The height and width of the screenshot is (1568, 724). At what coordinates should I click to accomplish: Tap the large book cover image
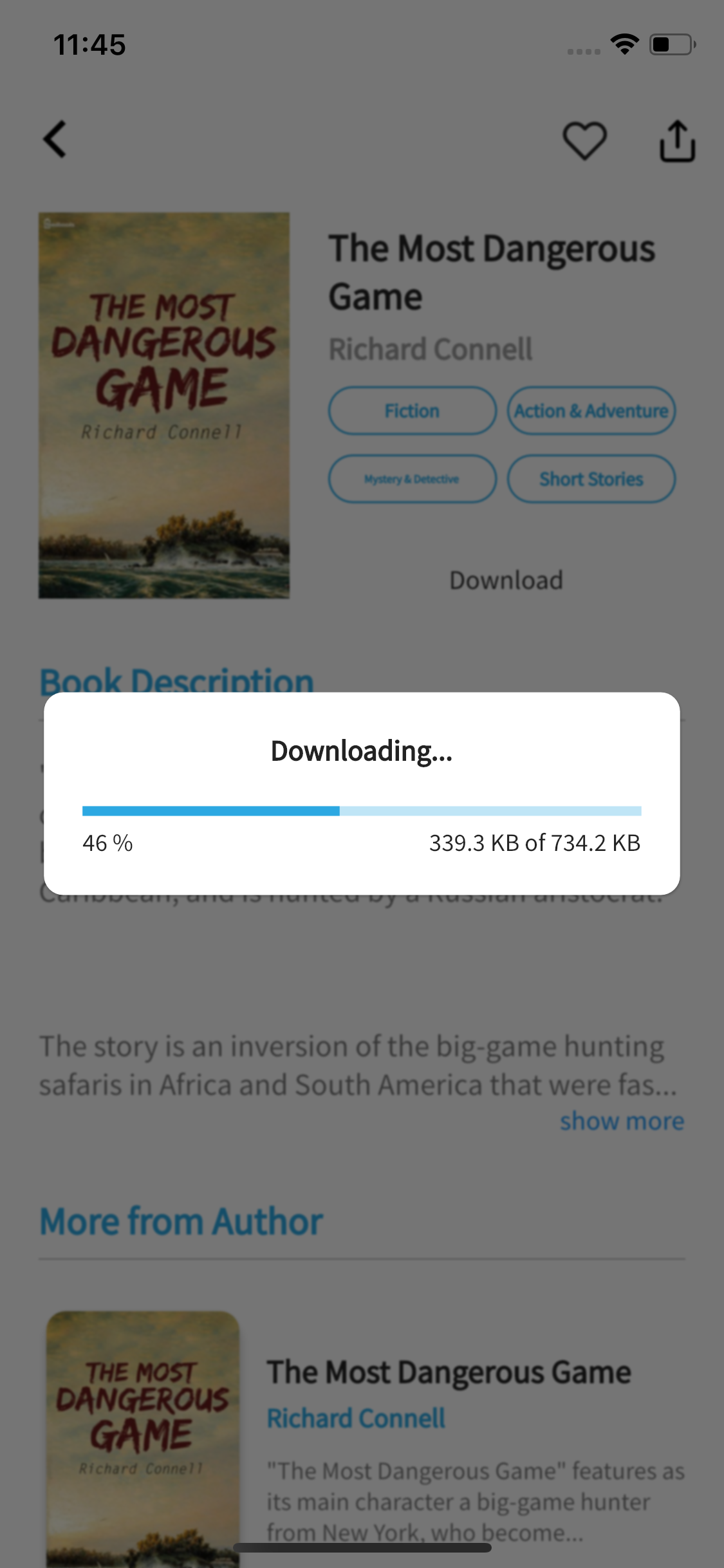pyautogui.click(x=164, y=406)
